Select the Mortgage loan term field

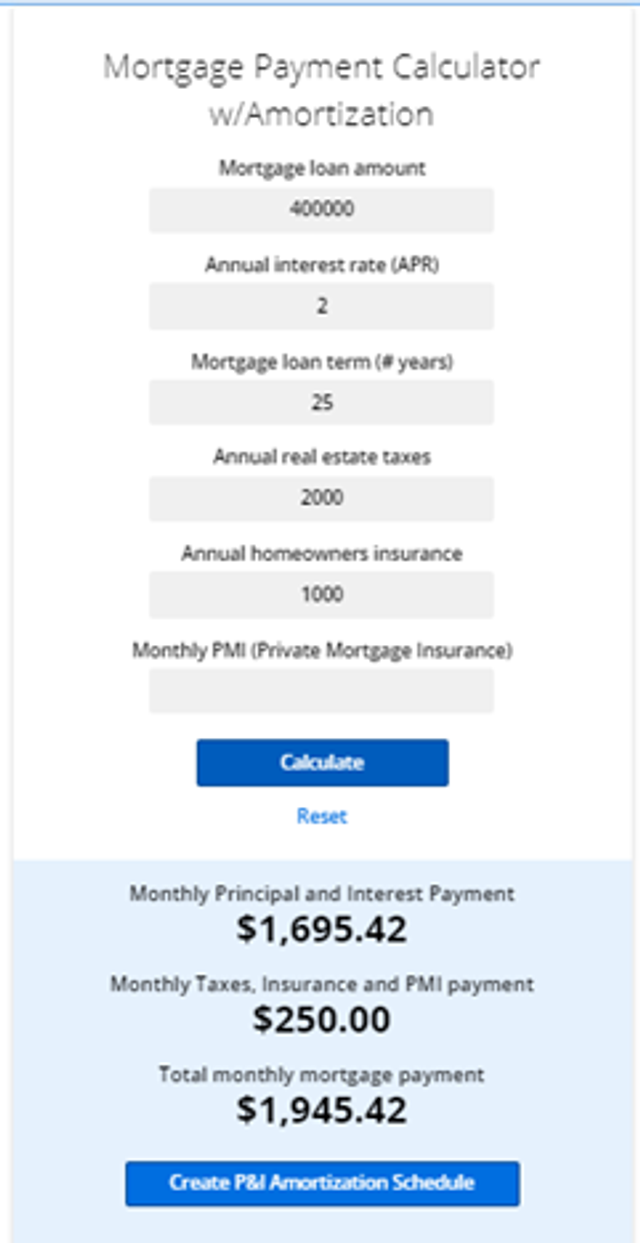coord(321,403)
